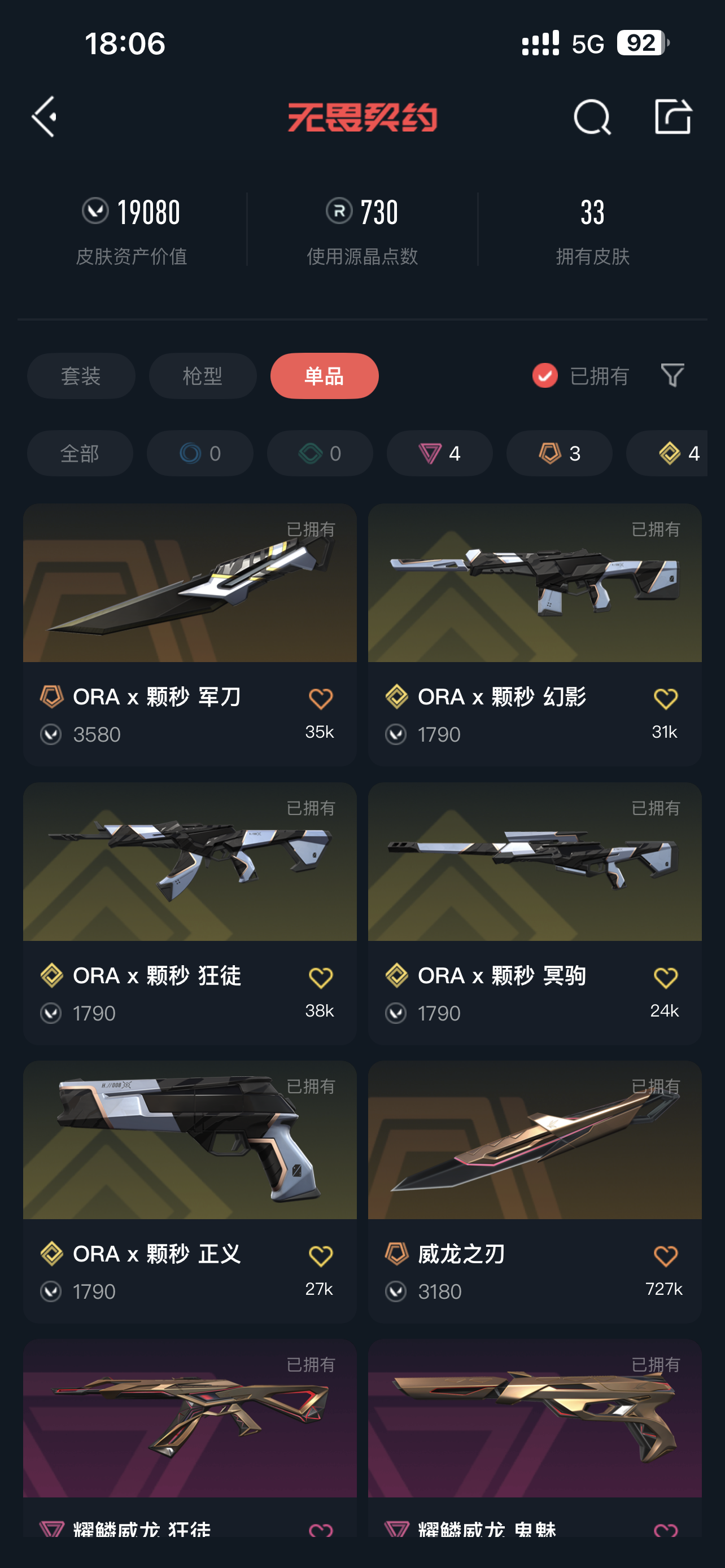Open the search icon in the header
This screenshot has width=725, height=1568.
(x=592, y=116)
